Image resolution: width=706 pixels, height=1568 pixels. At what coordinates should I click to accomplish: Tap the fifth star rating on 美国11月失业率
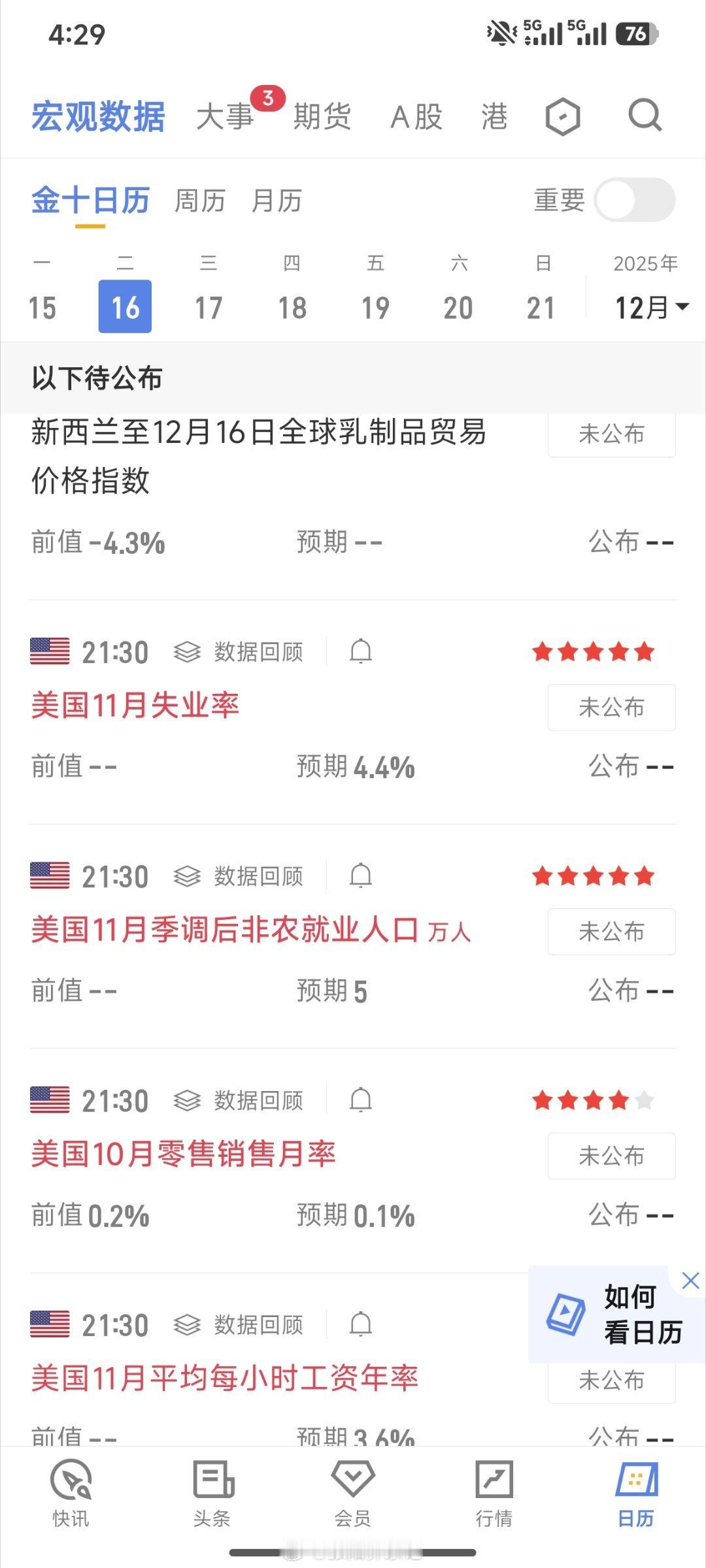(644, 651)
